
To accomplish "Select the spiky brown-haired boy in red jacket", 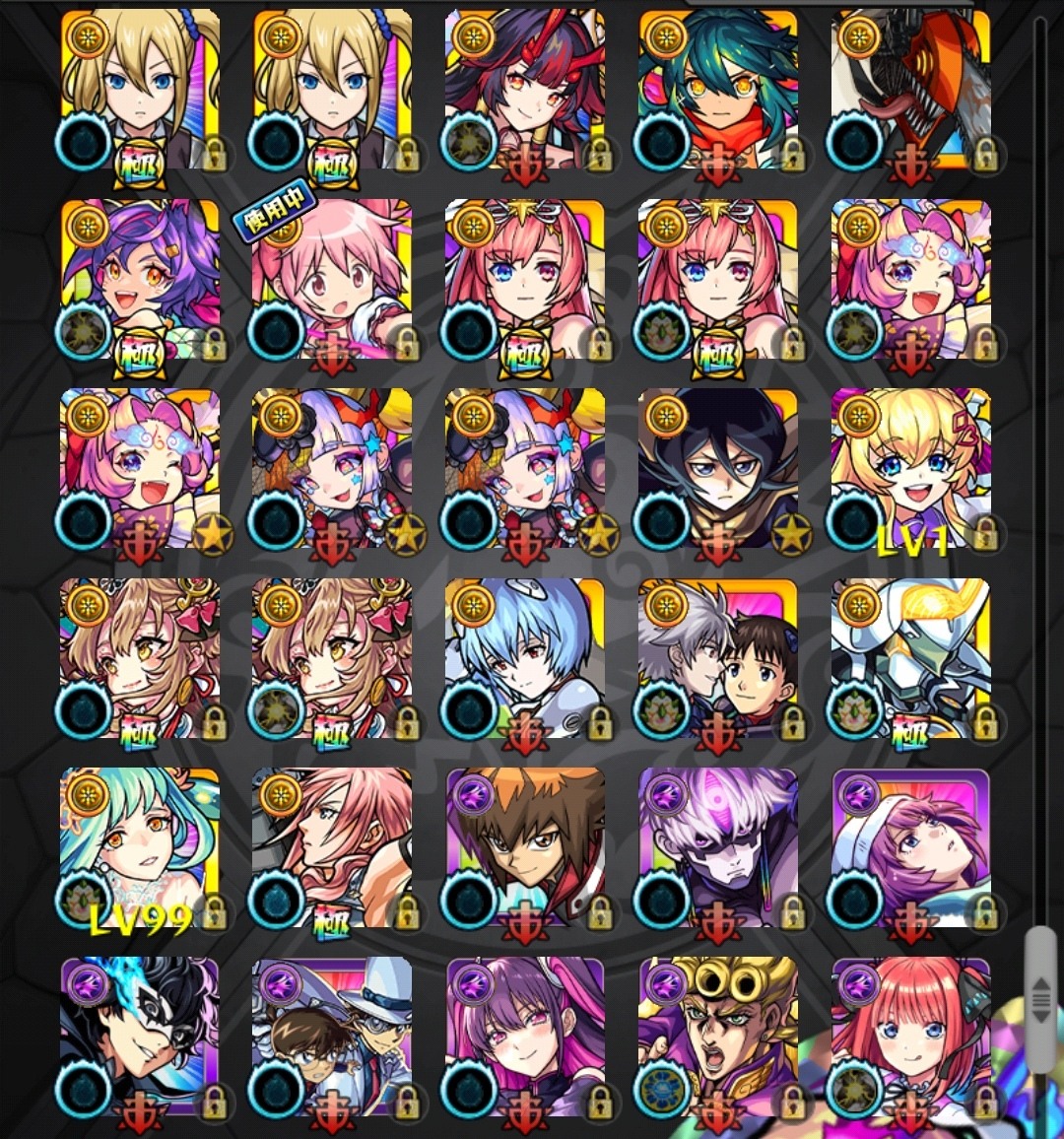I will tap(525, 847).
